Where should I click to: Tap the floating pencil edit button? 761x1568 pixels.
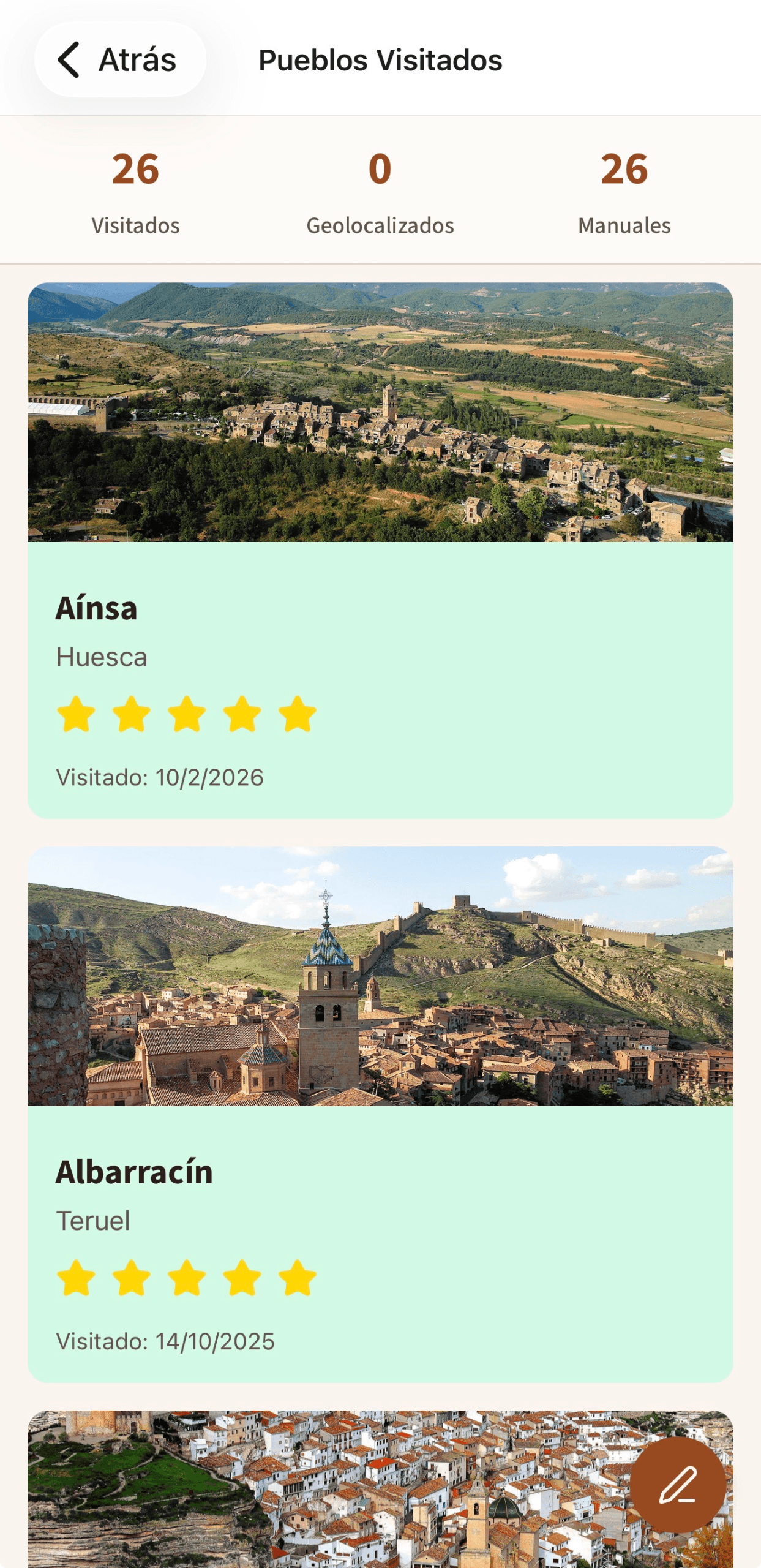[x=678, y=1485]
